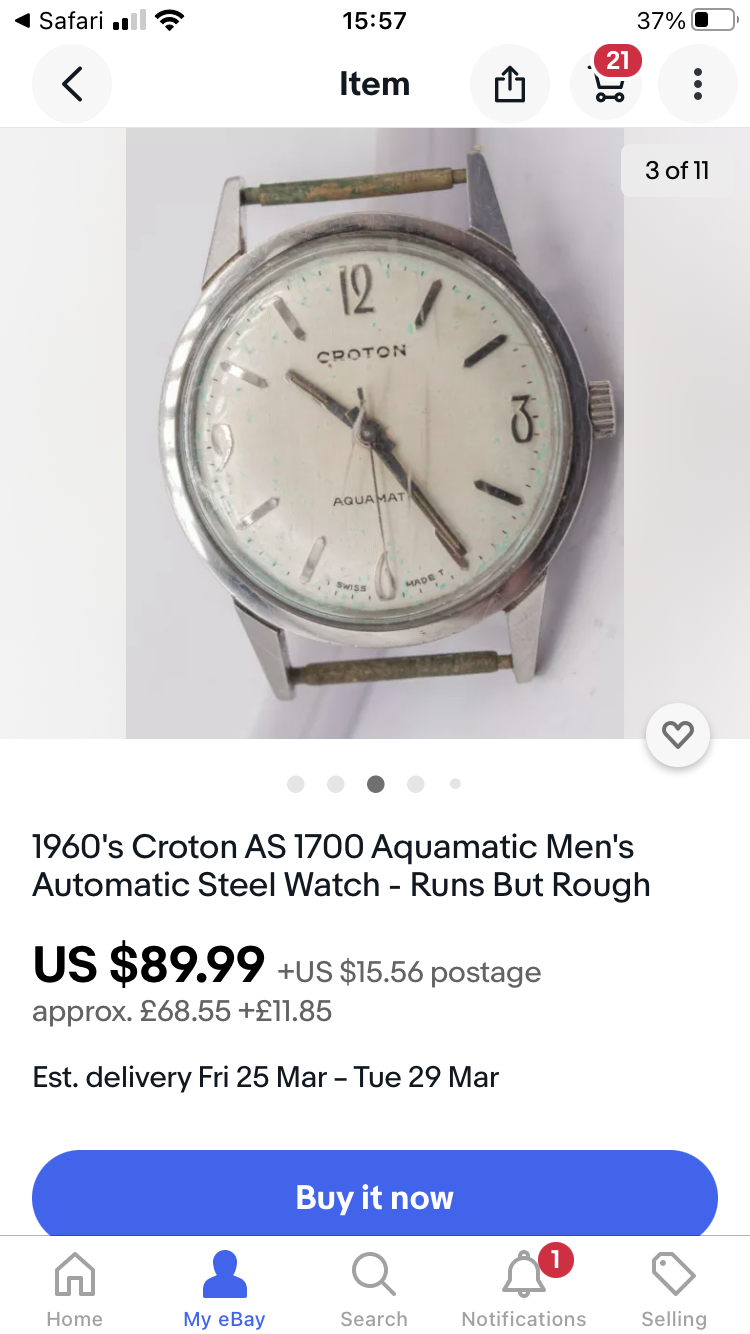
Task: Go to the Search tab
Action: 374,1290
